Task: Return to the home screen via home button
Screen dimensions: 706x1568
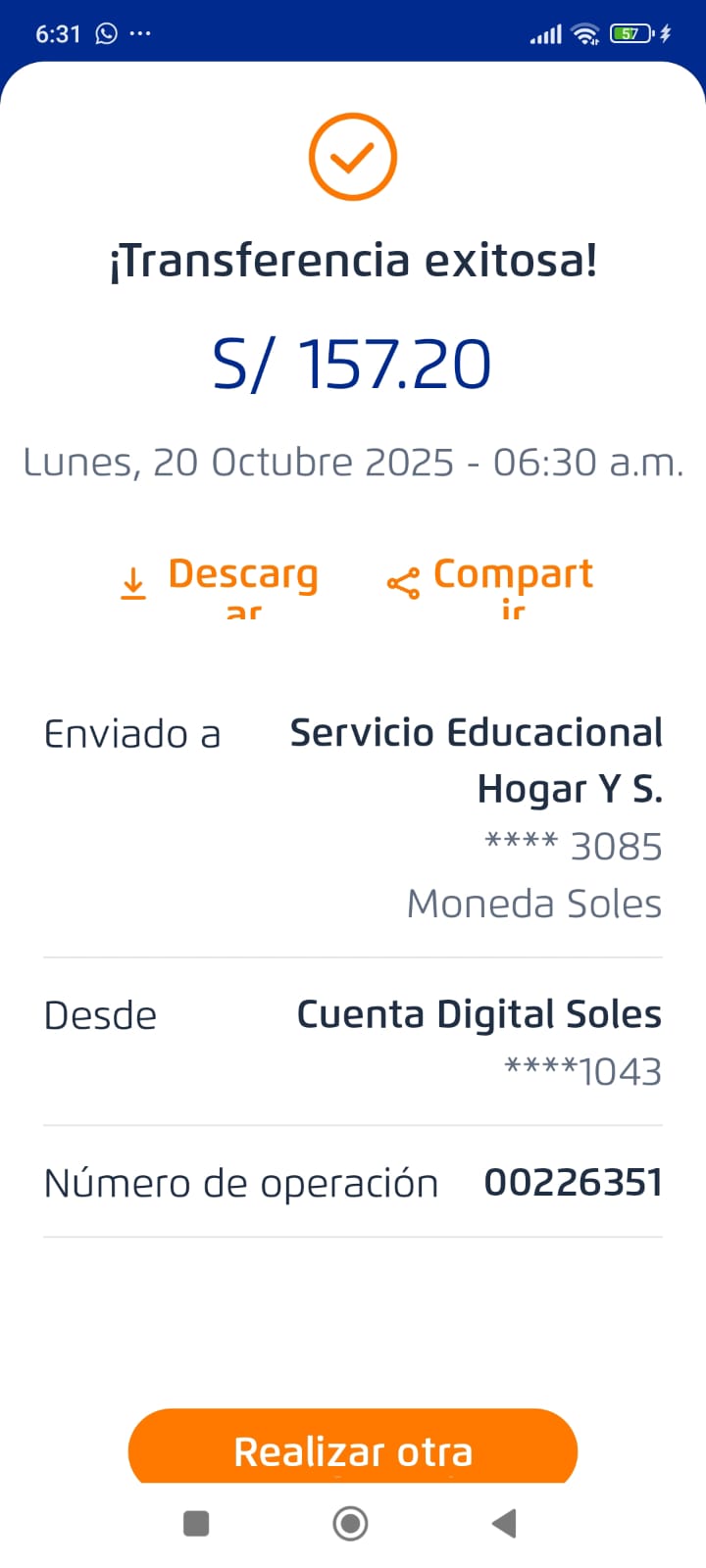Action: tap(351, 1523)
